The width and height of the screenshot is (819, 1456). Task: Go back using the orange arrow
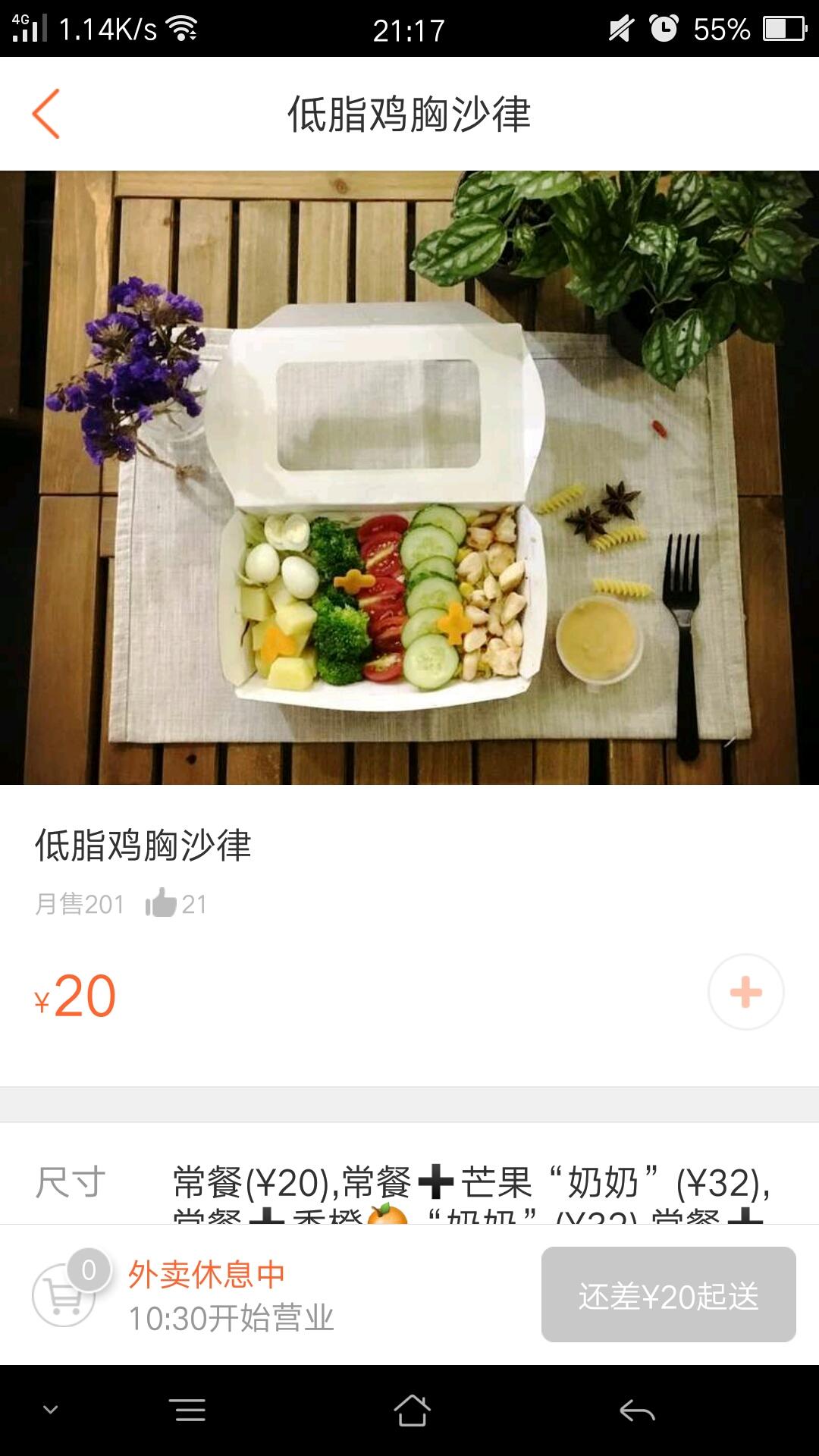[x=46, y=114]
